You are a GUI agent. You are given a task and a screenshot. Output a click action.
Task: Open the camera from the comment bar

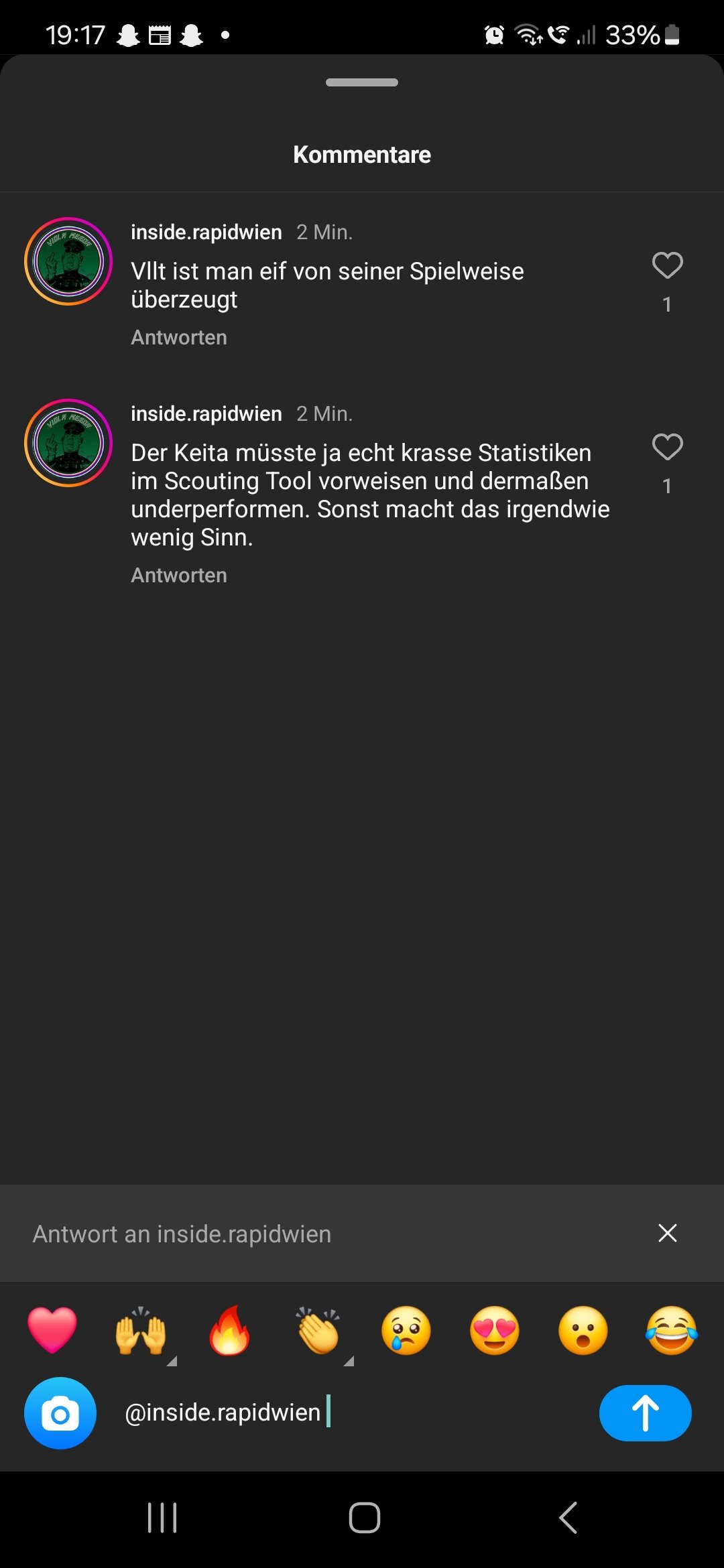(60, 1413)
